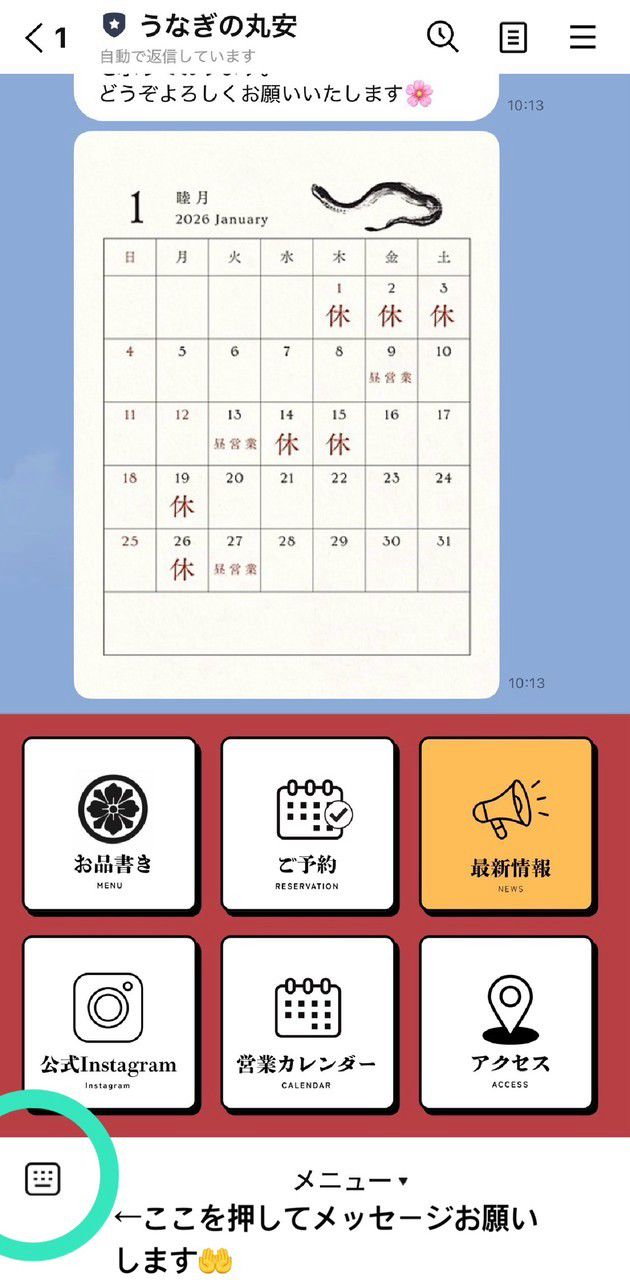
Task: Open the hamburger chat menu
Action: (583, 38)
